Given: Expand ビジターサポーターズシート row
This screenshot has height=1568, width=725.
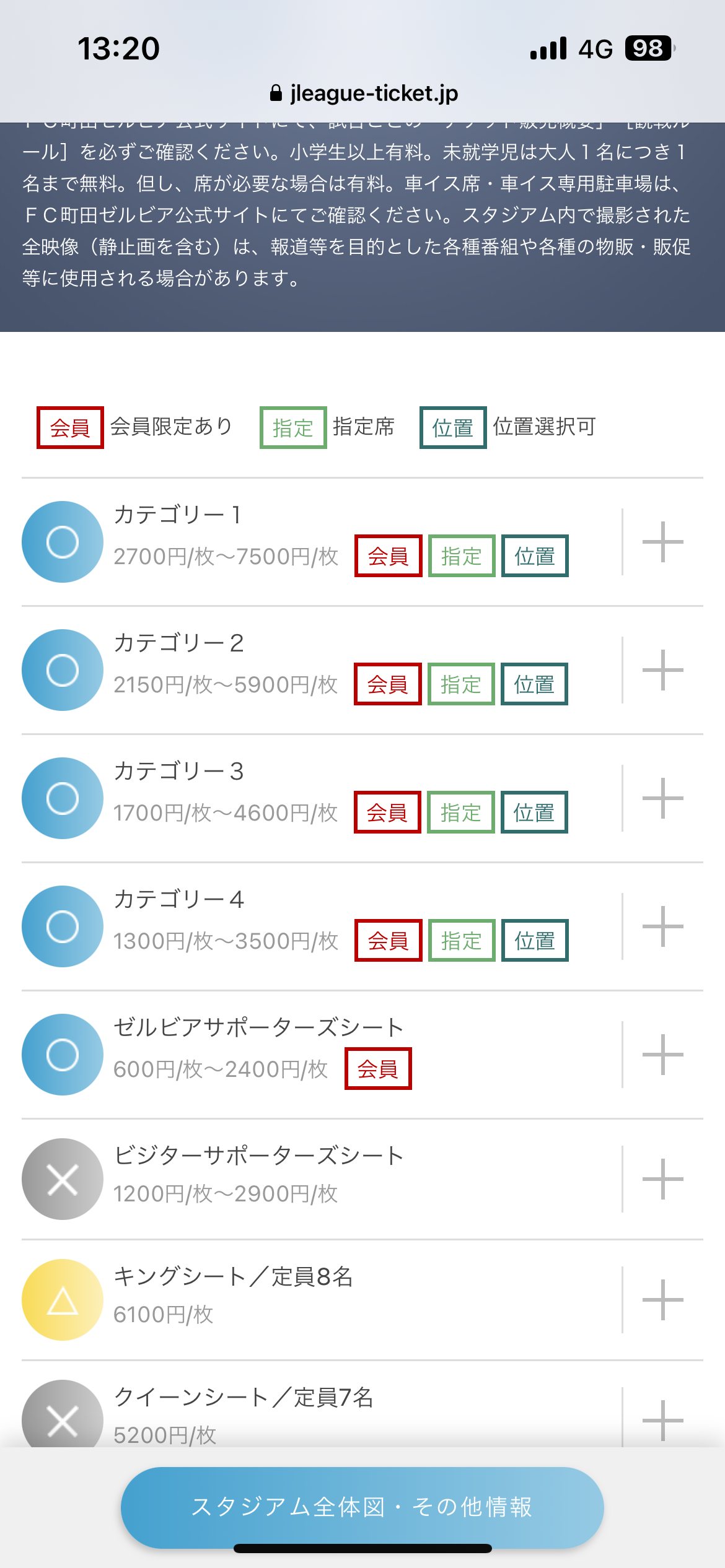Looking at the screenshot, I should (x=662, y=1179).
